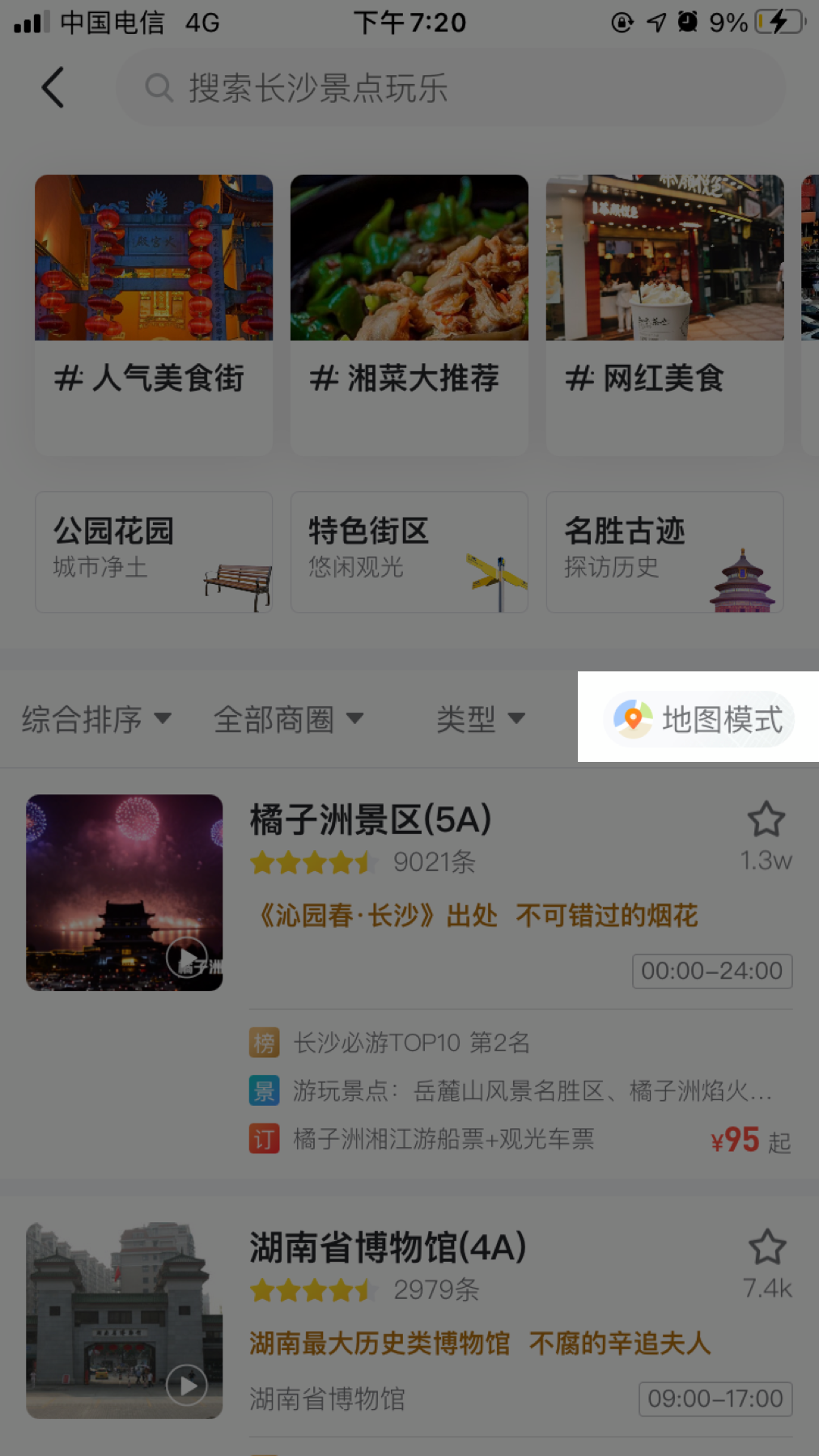Expand the 全部商圈 area dropdown
819x1456 pixels.
[288, 719]
